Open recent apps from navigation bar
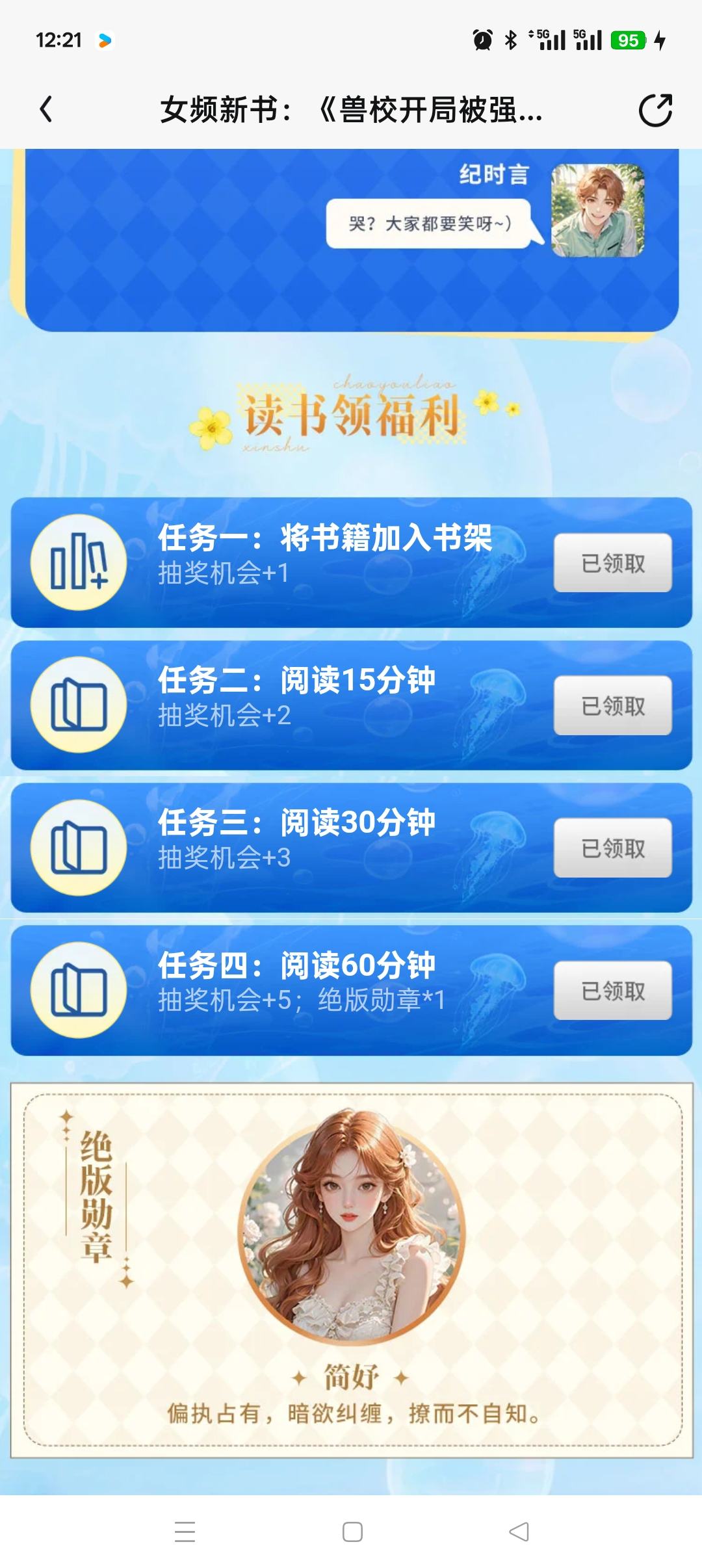The image size is (702, 1568). 185,1532
